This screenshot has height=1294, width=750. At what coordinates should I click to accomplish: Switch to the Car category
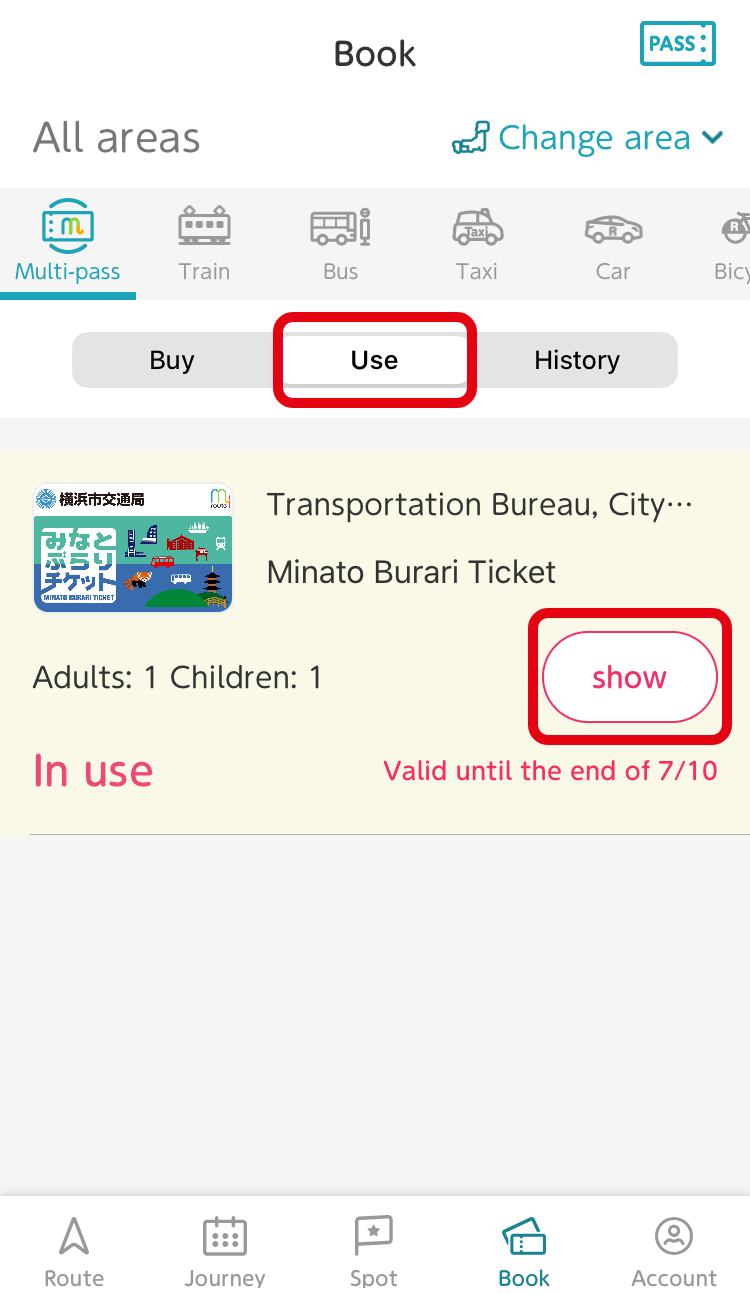click(613, 244)
